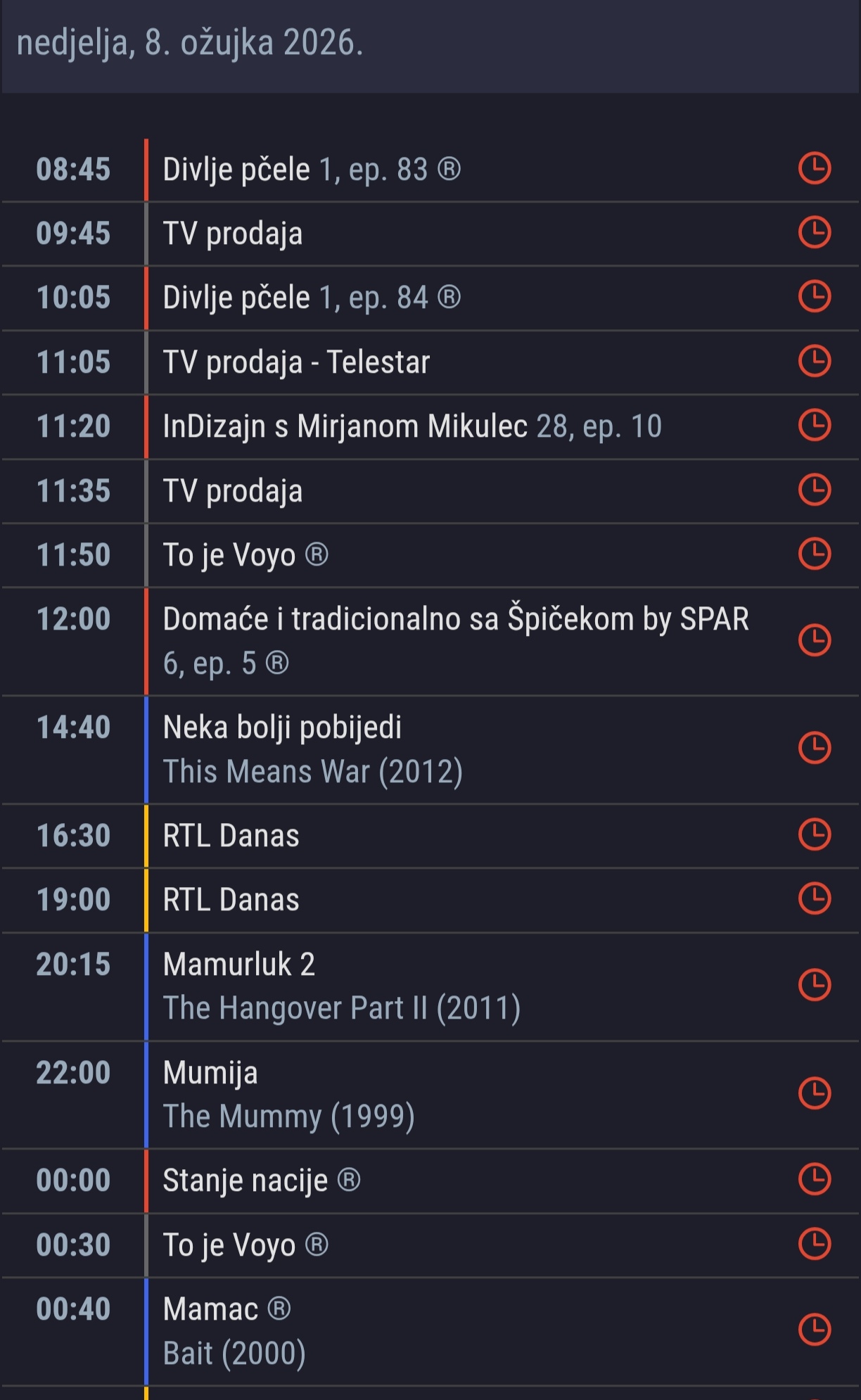The width and height of the screenshot is (861, 1400).
Task: Set reminder for Divlje pčele ep. 83
Action: tap(815, 169)
